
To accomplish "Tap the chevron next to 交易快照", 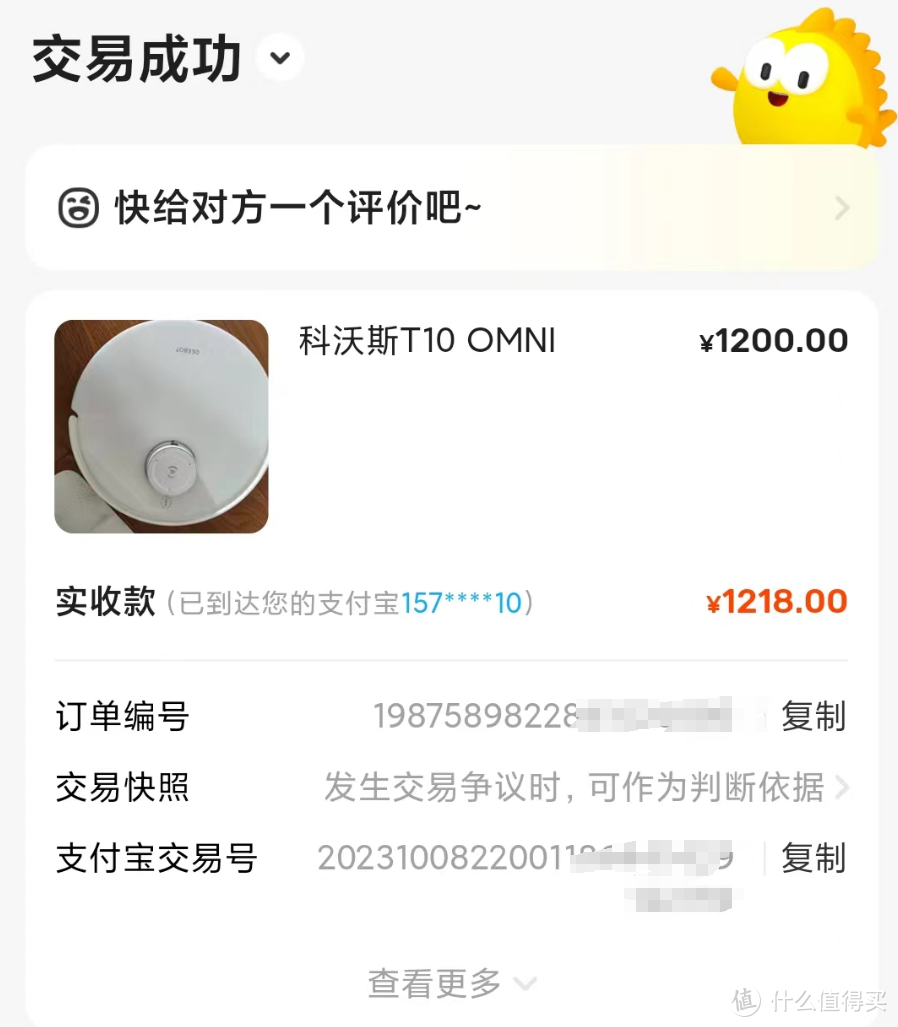I will (843, 788).
